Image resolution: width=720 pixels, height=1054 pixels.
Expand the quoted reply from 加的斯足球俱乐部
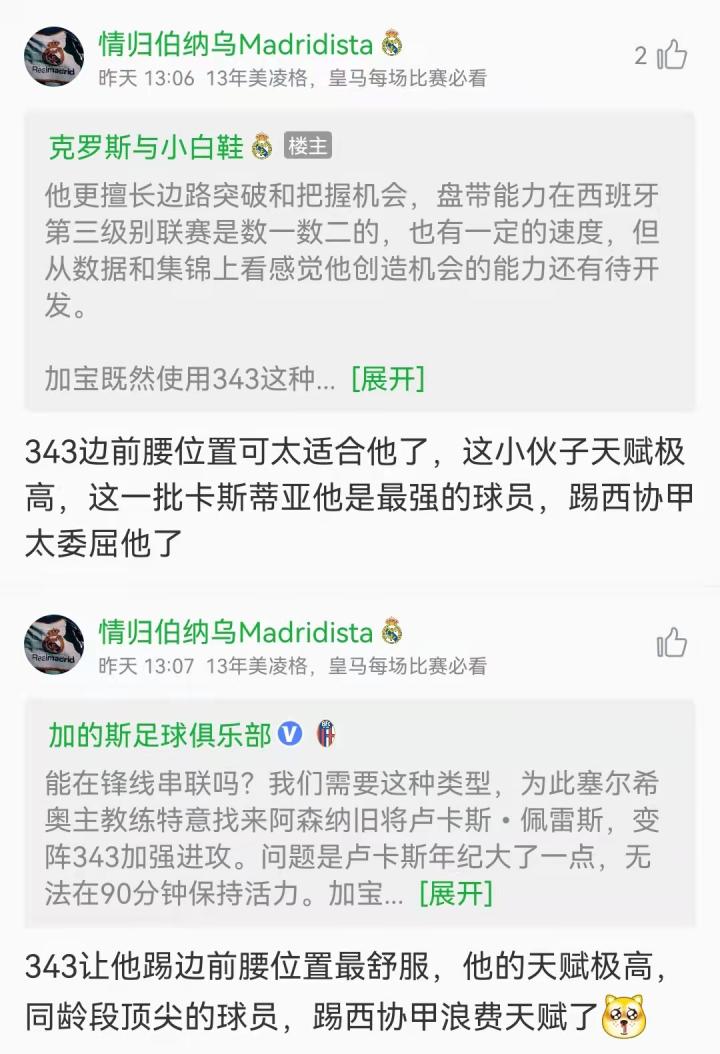coord(456,892)
